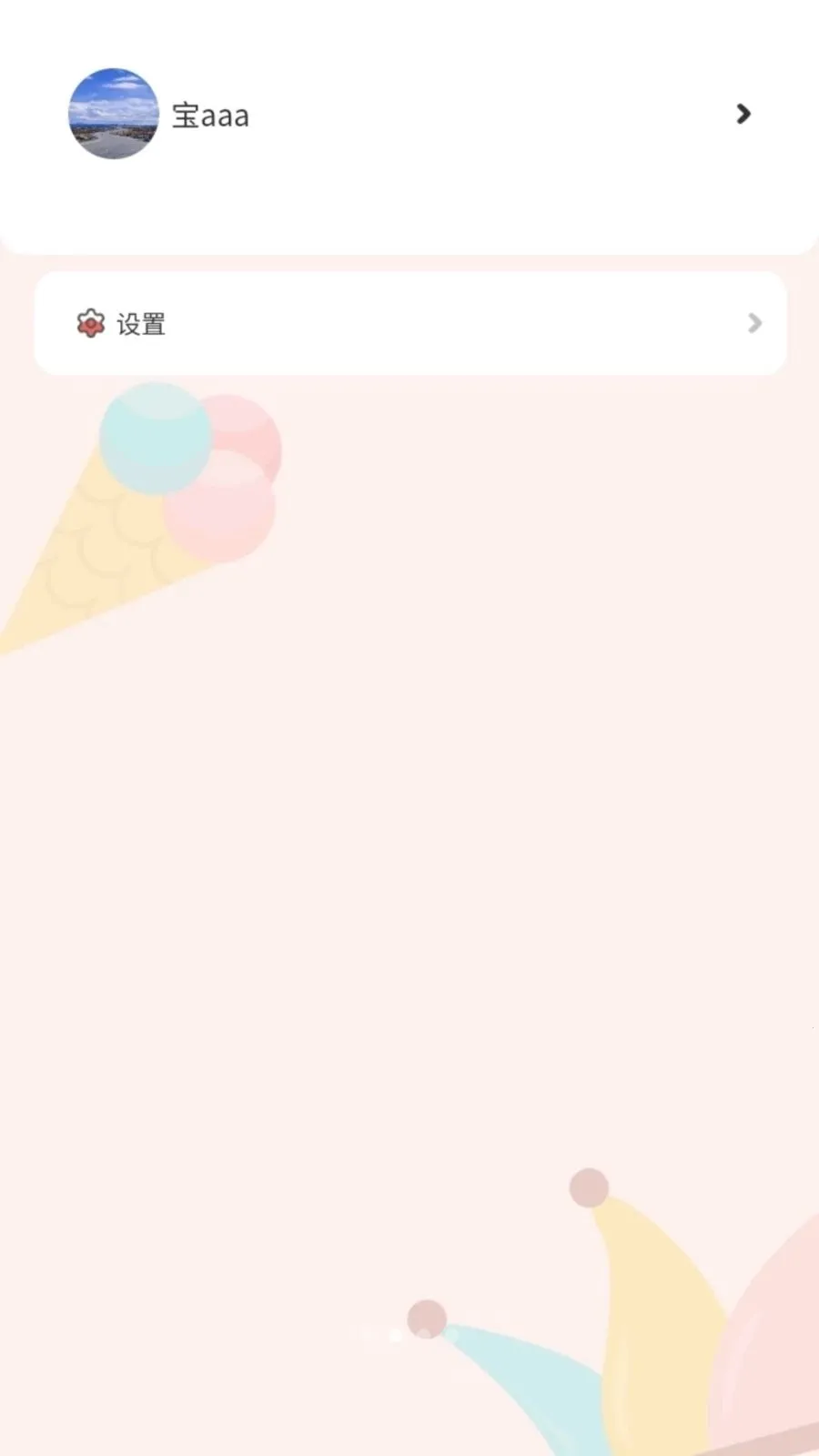Click the pink scoop on the ice cream
819x1456 pixels.
[218, 510]
